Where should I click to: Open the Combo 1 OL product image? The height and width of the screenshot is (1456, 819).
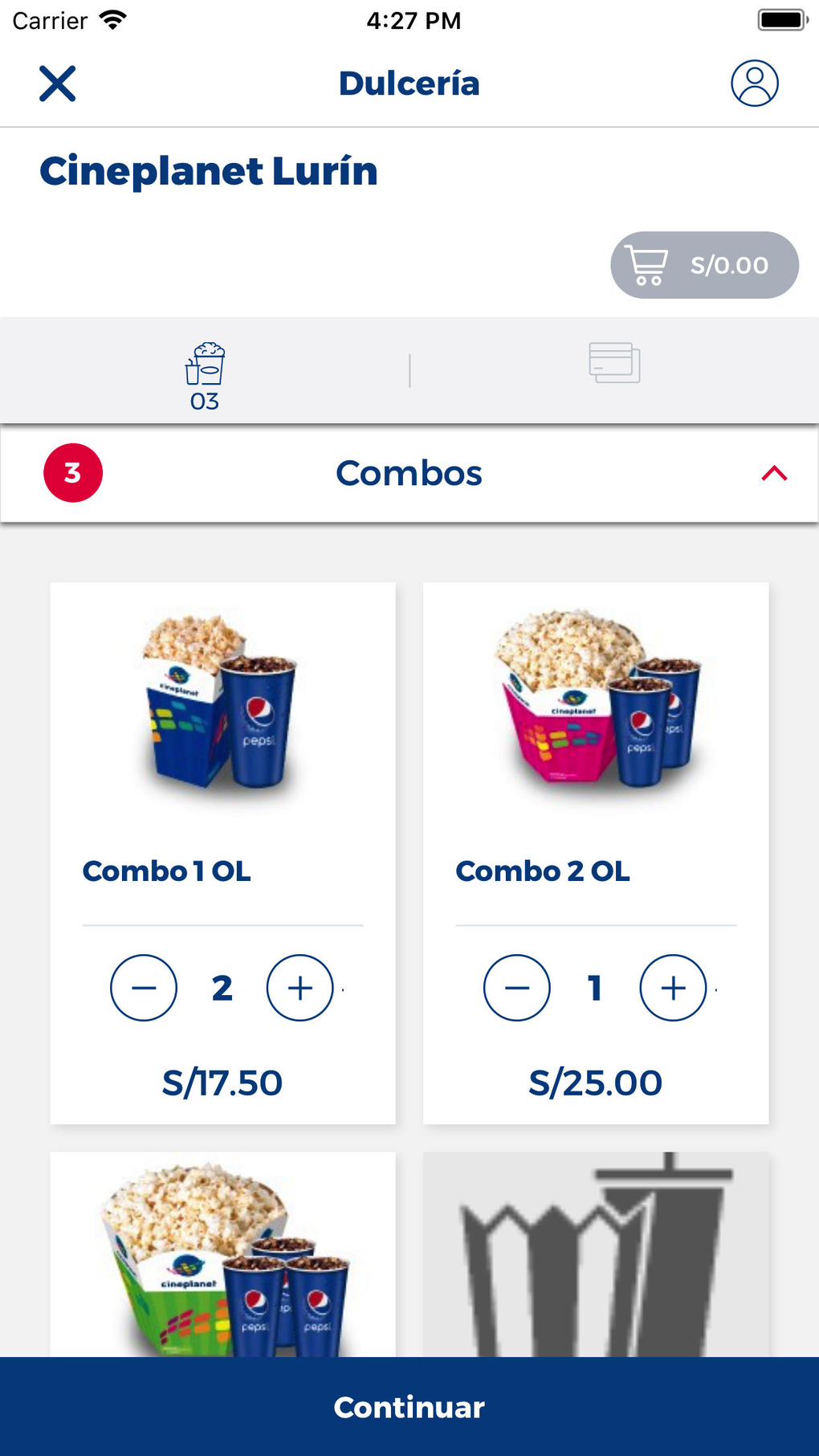coord(222,701)
